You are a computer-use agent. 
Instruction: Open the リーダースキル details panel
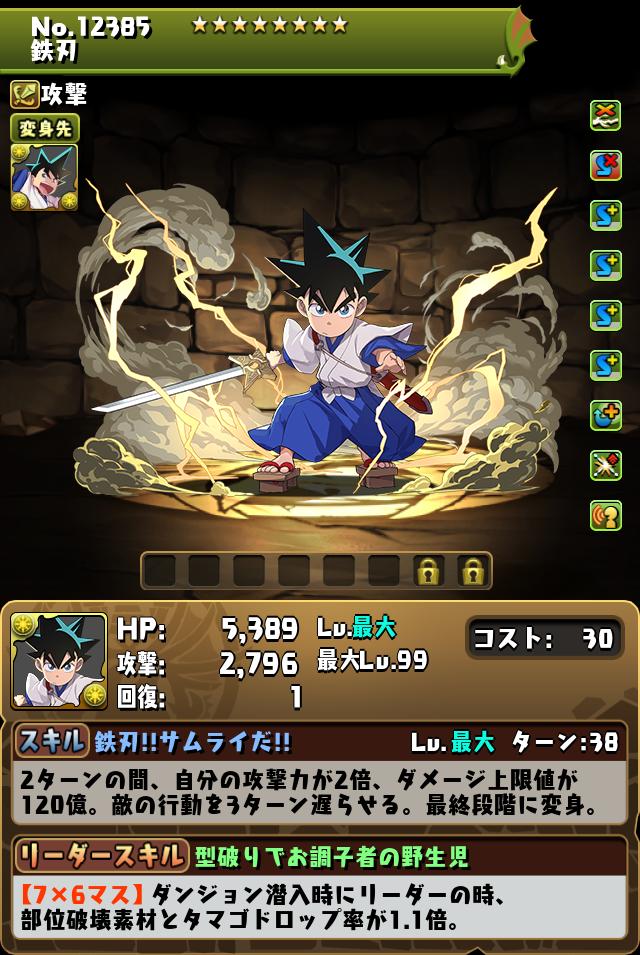pyautogui.click(x=100, y=855)
